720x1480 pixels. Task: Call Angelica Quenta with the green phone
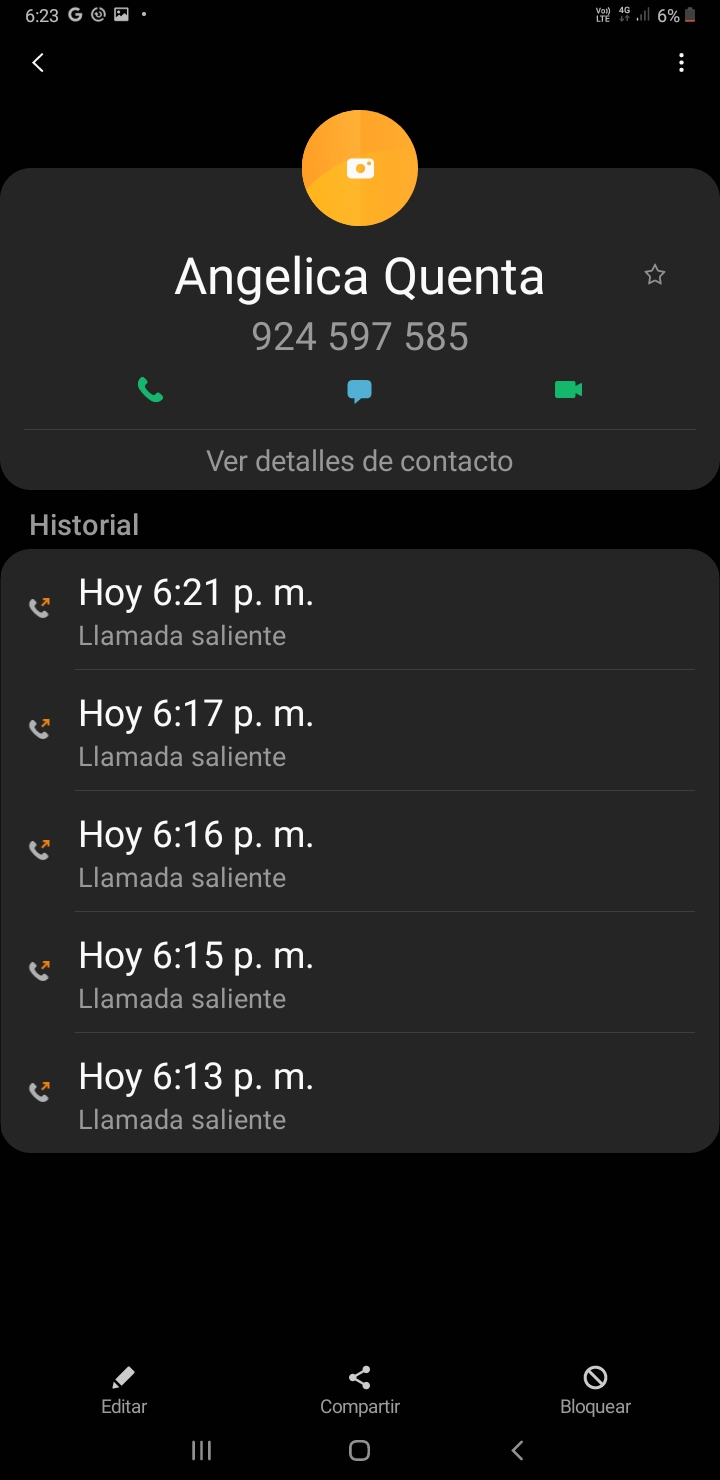(150, 390)
